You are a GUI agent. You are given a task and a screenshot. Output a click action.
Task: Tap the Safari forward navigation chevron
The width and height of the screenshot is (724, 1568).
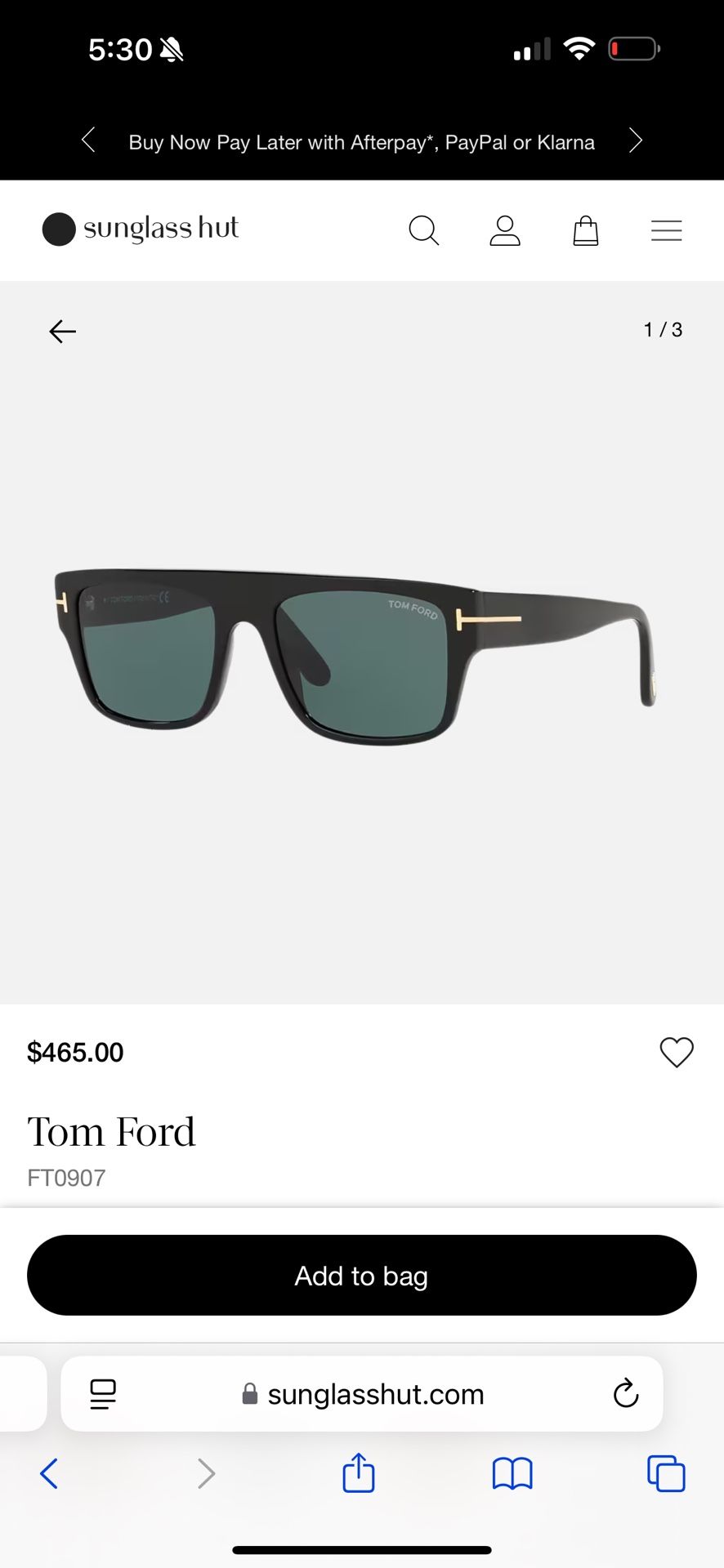[x=206, y=1474]
